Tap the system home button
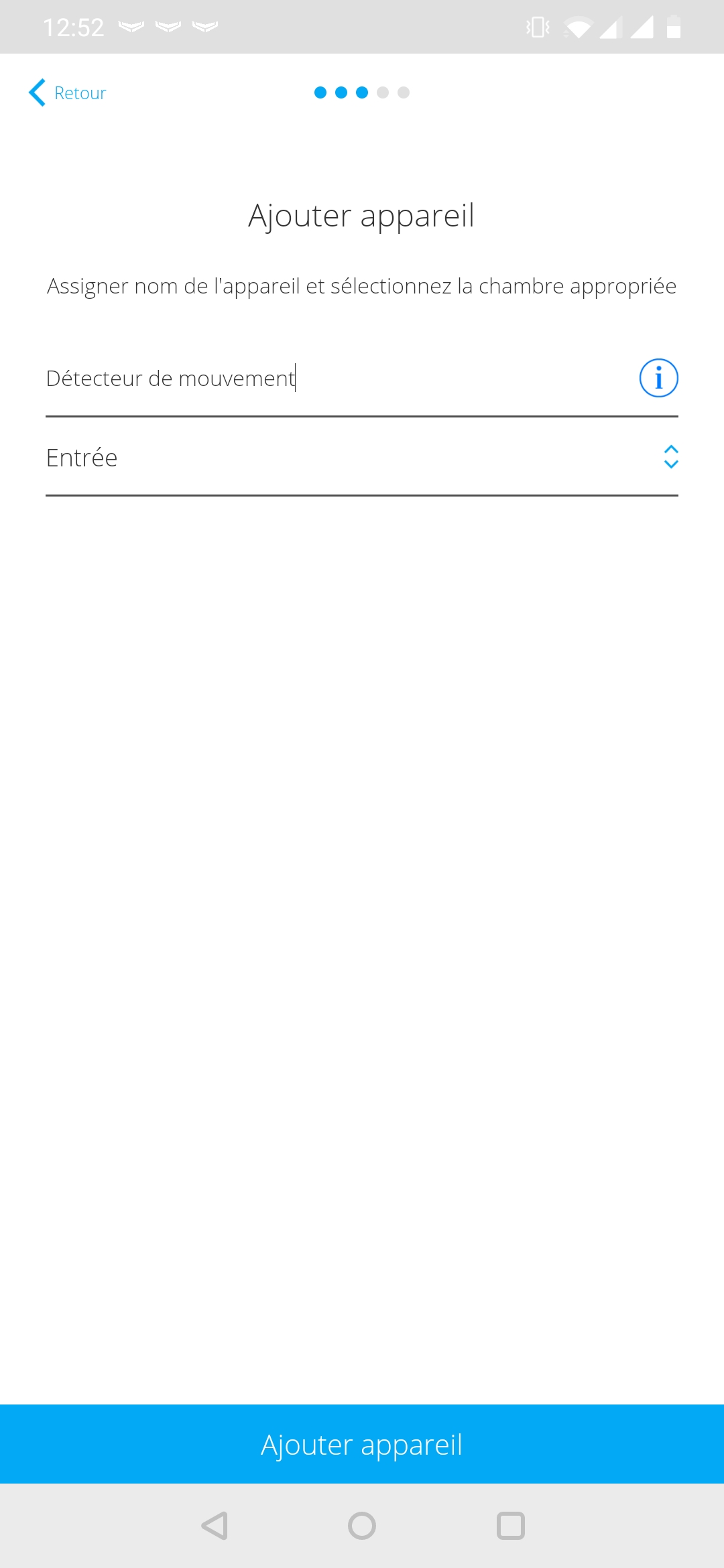 (x=362, y=1526)
